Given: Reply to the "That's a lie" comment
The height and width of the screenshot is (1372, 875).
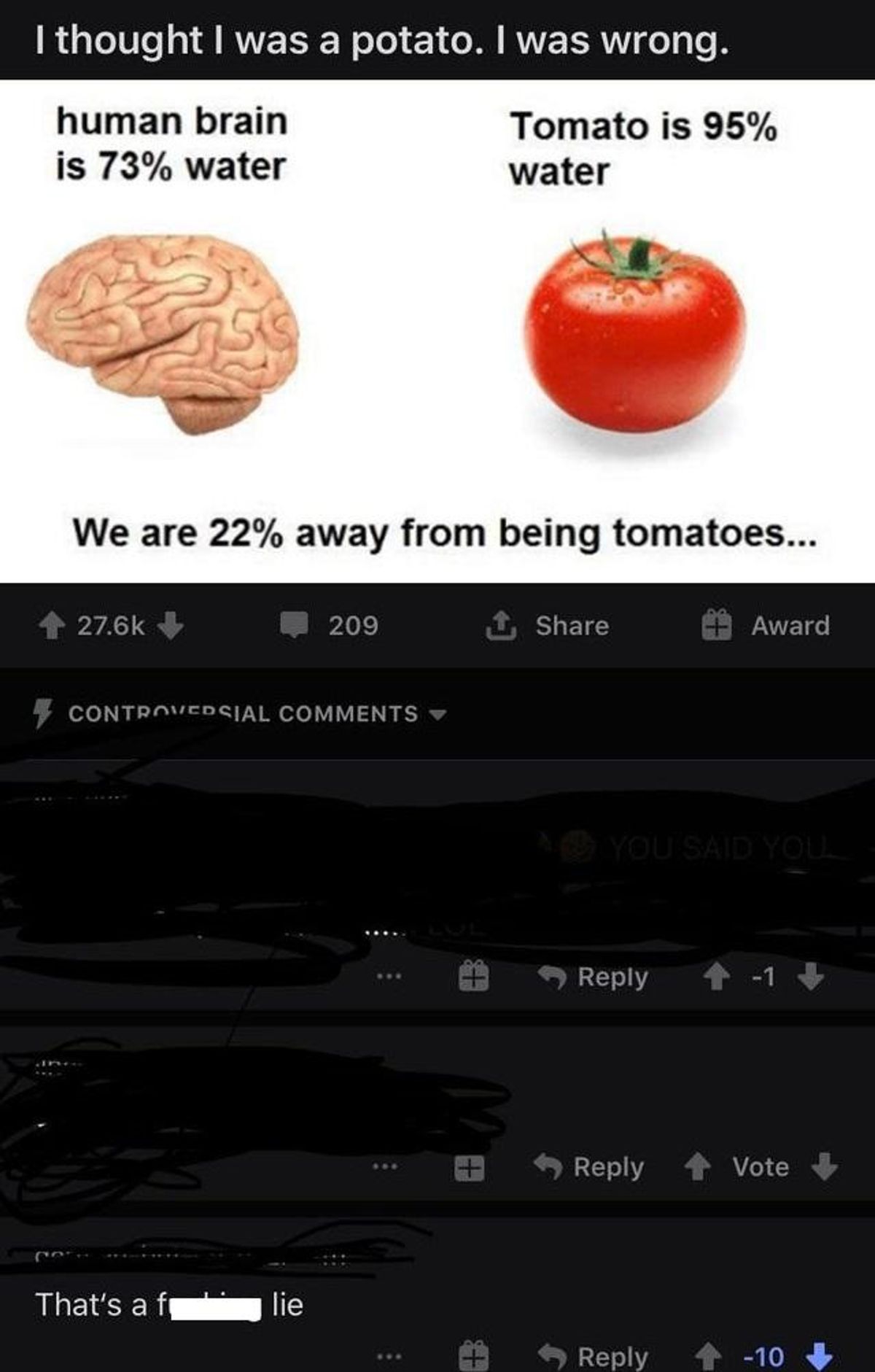Looking at the screenshot, I should tap(593, 1356).
